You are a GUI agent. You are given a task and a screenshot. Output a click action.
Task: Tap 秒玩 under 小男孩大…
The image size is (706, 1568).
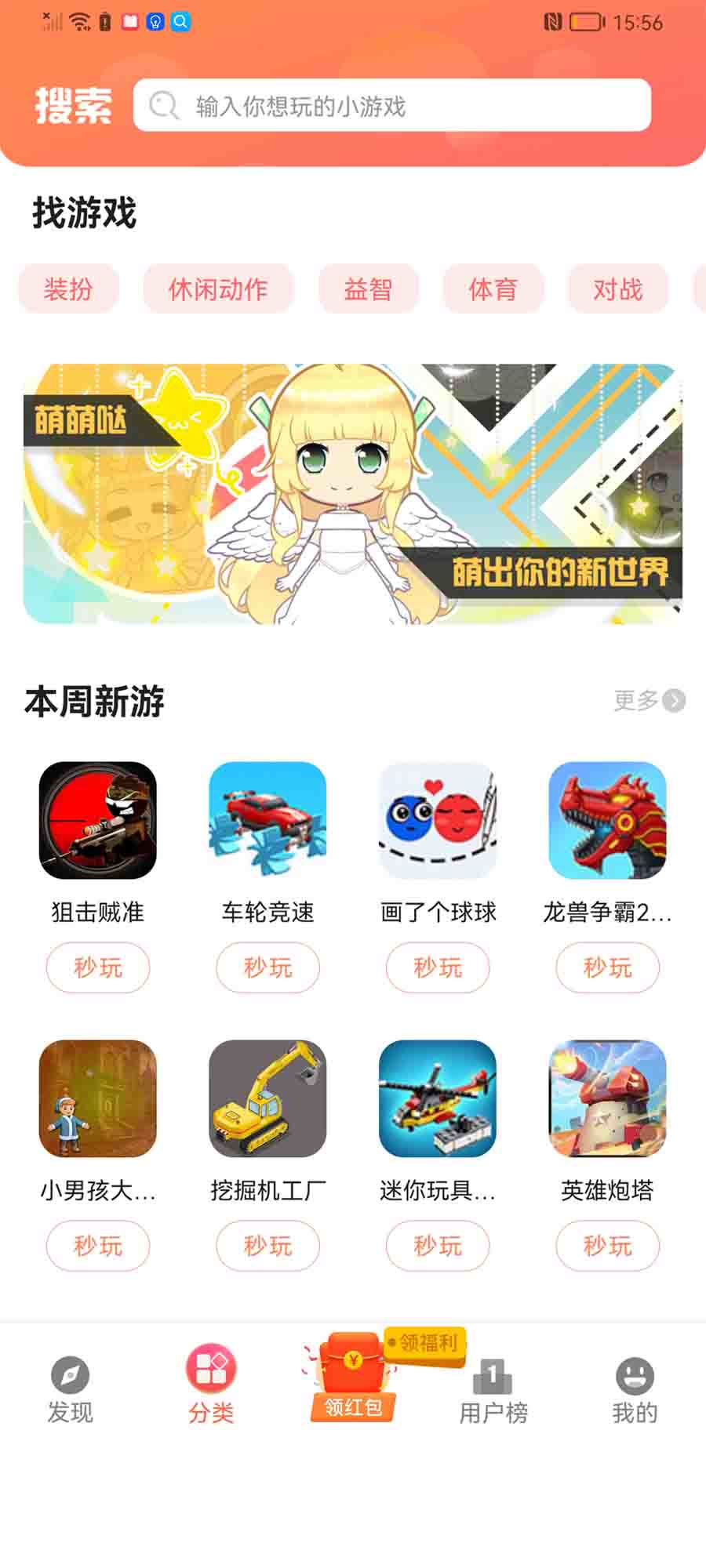[x=98, y=1245]
